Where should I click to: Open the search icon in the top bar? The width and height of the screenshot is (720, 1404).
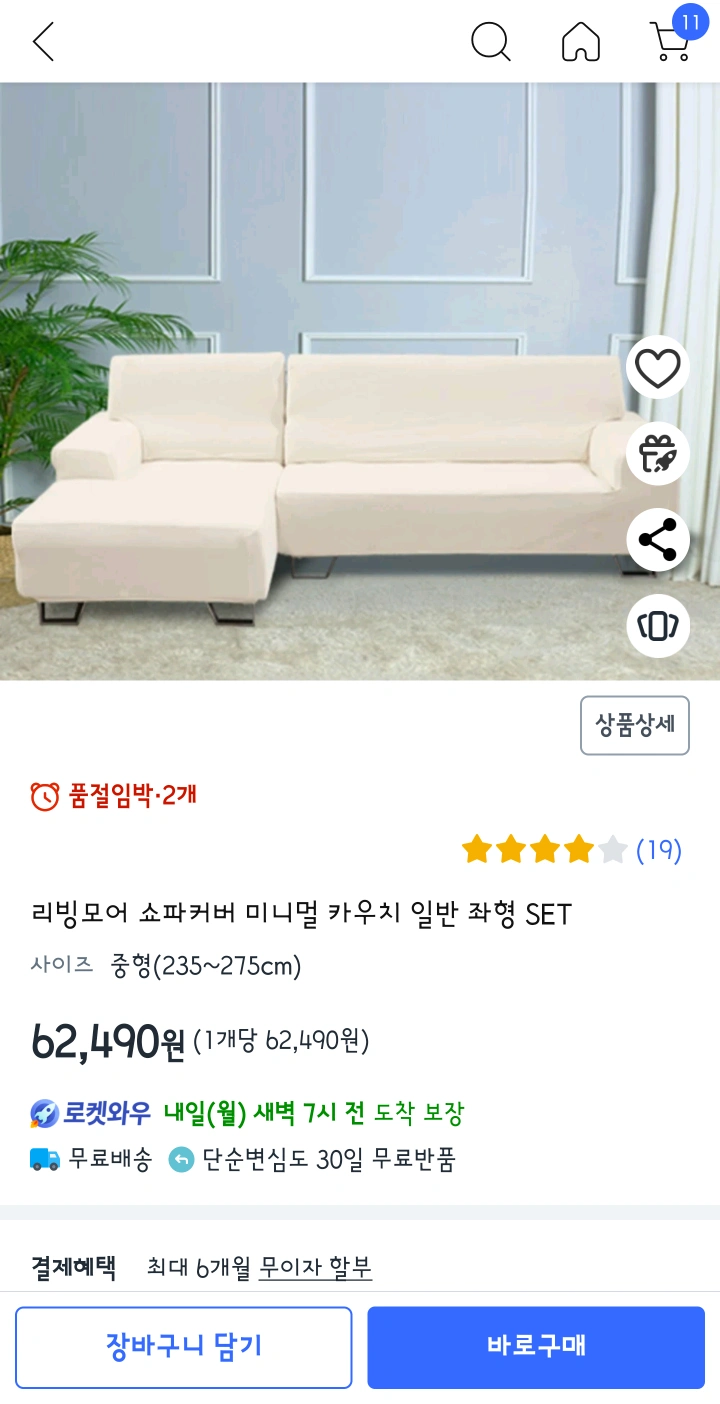[491, 41]
